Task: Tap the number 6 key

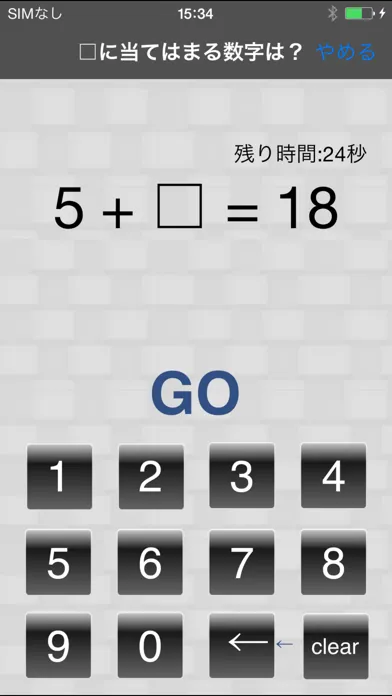Action: click(150, 562)
